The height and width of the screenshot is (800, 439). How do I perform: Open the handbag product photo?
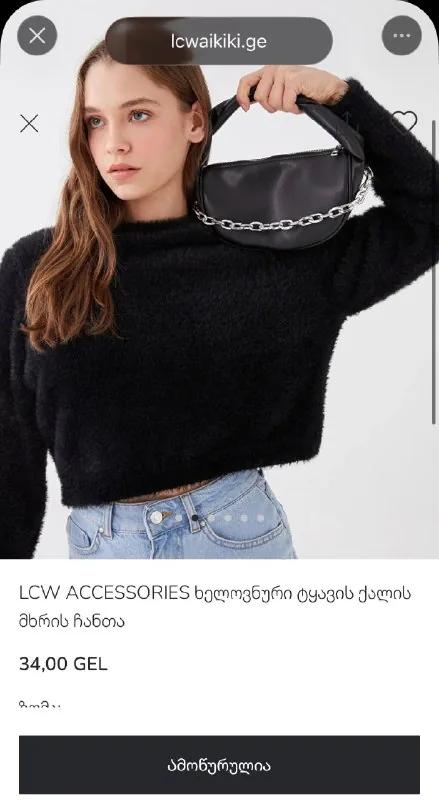tap(220, 306)
